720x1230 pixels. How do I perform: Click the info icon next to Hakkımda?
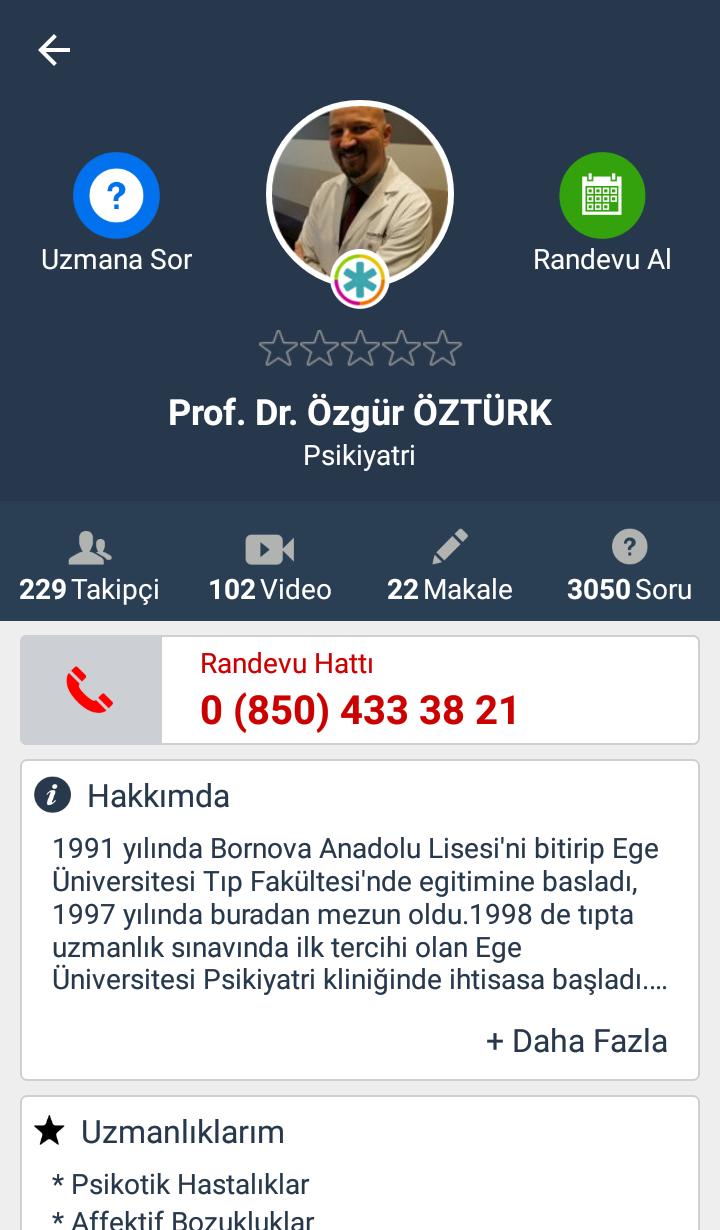[52, 794]
